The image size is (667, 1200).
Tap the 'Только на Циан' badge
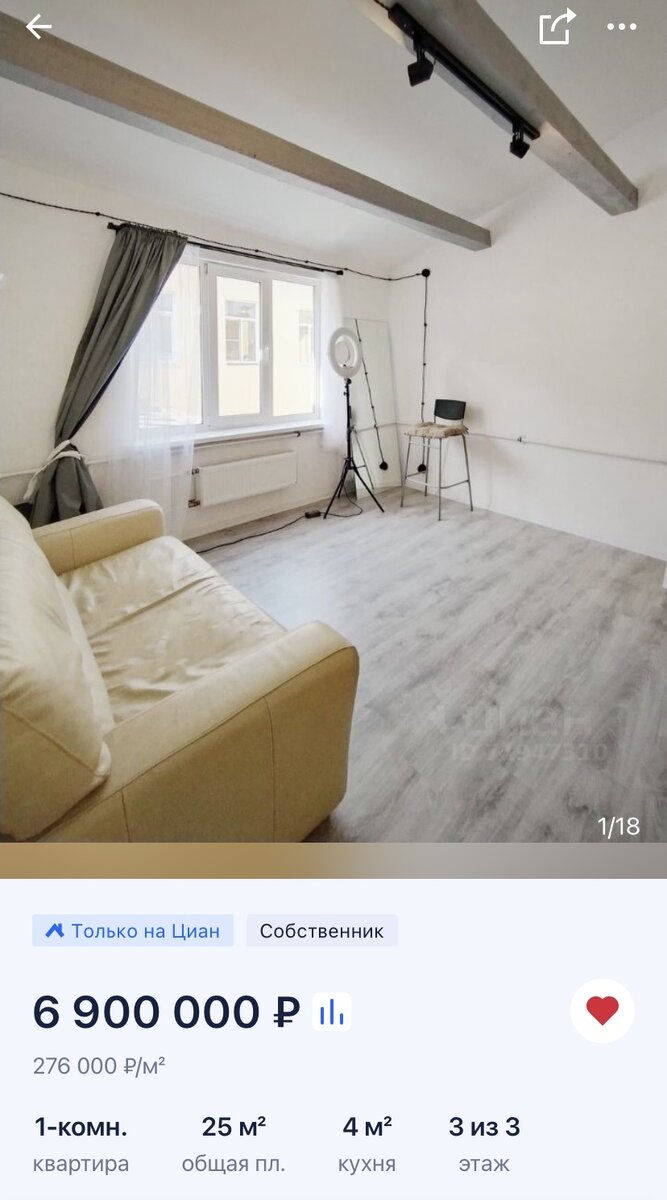[133, 931]
